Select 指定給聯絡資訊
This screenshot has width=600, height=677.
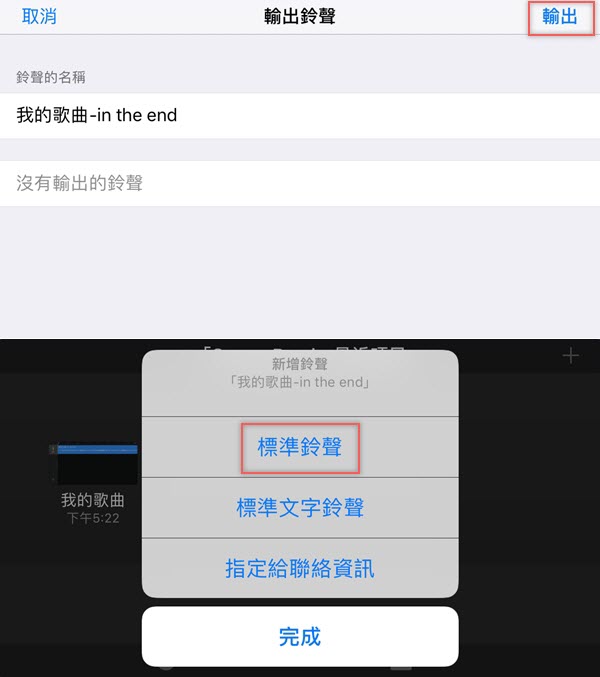tap(300, 569)
